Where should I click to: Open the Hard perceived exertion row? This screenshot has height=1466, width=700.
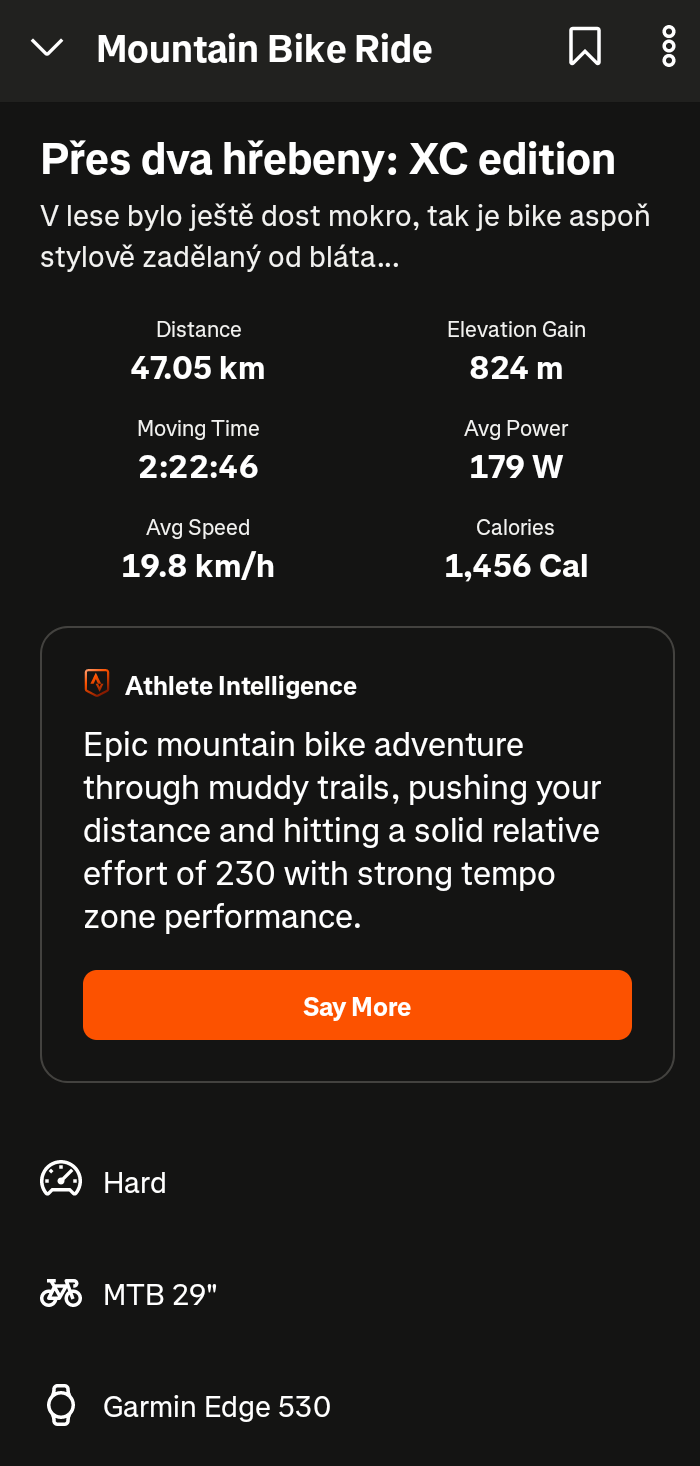tap(350, 1182)
